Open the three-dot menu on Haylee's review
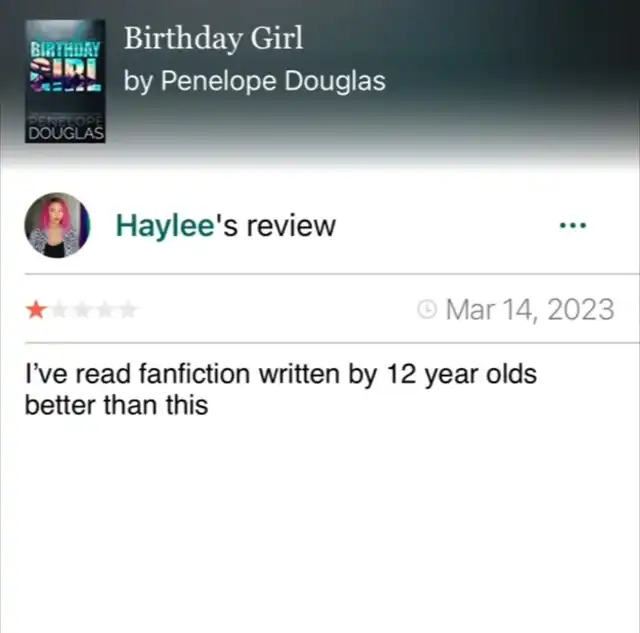 pyautogui.click(x=572, y=225)
